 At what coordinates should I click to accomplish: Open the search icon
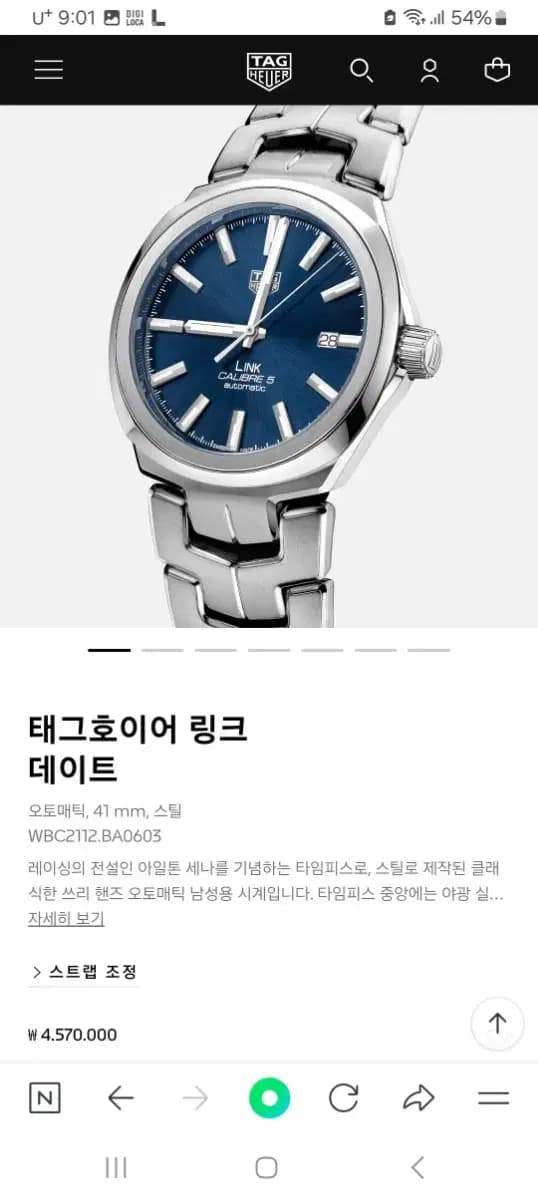(x=361, y=70)
